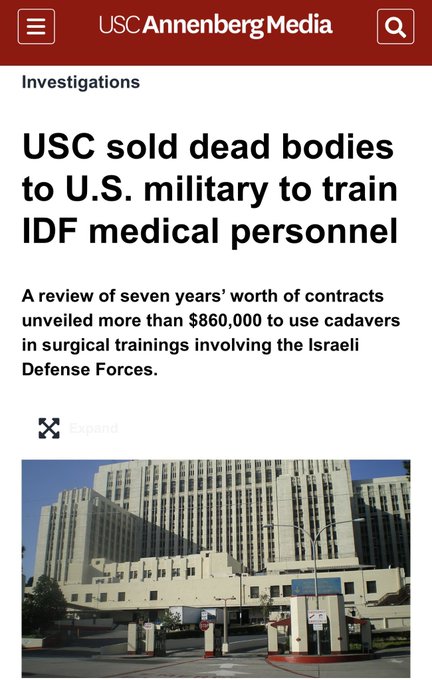
Task: Open the search icon
Action: 396,27
